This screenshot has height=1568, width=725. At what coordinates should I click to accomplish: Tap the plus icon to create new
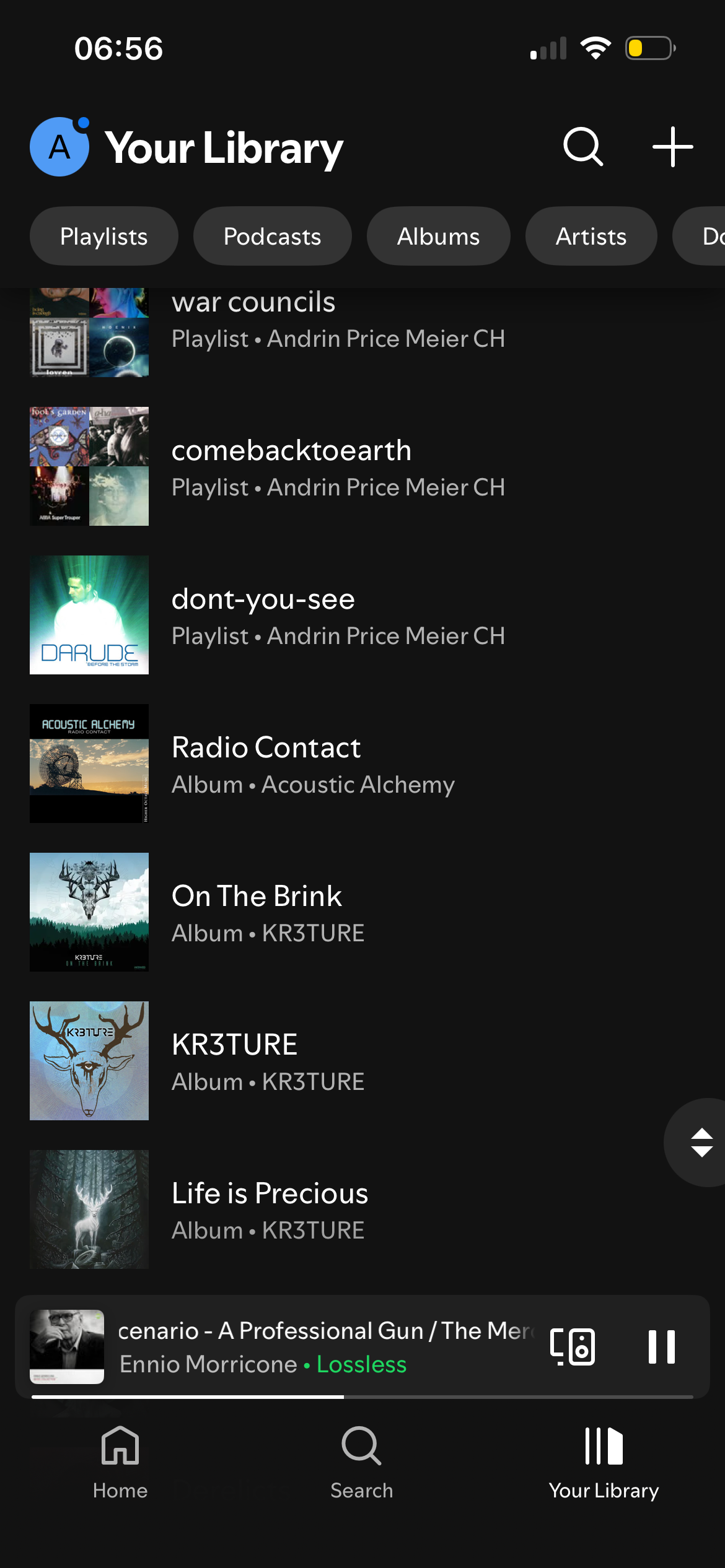pyautogui.click(x=672, y=147)
